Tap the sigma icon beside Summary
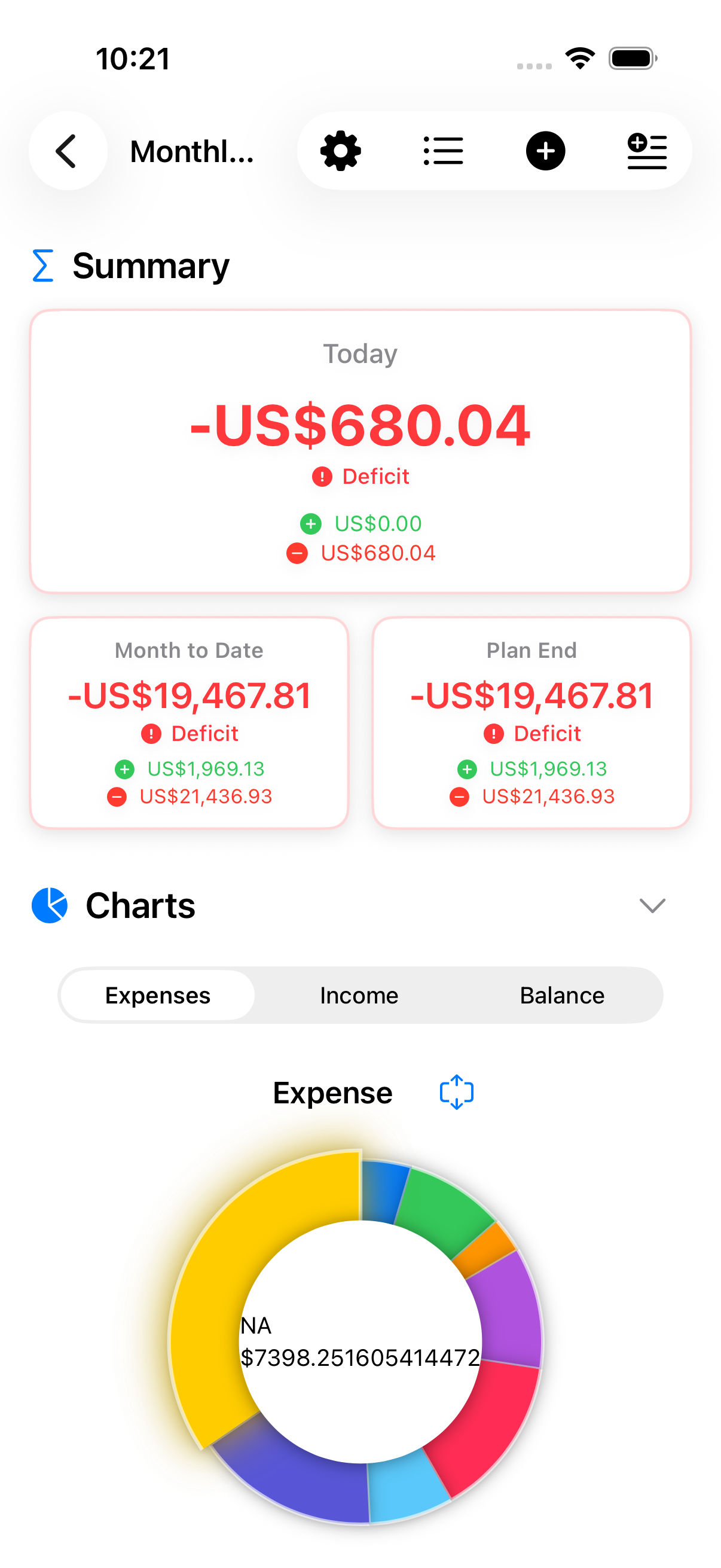Screen dimensions: 721x1568 coord(41,265)
